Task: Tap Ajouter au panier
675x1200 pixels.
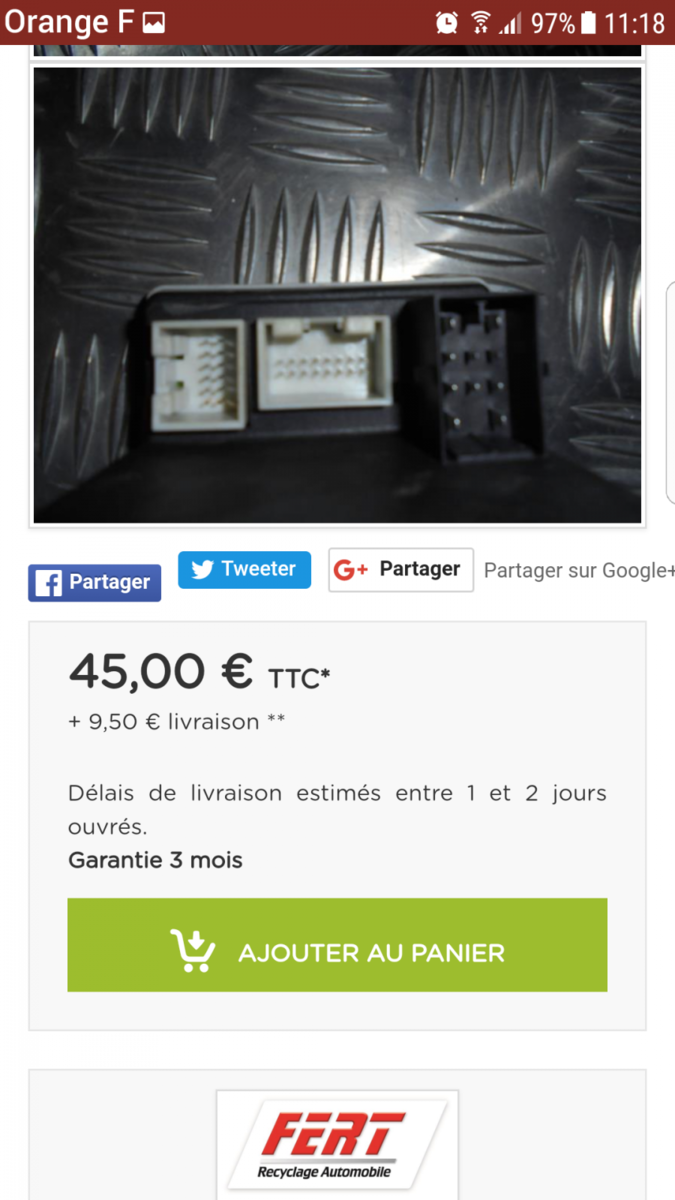Action: [x=337, y=945]
